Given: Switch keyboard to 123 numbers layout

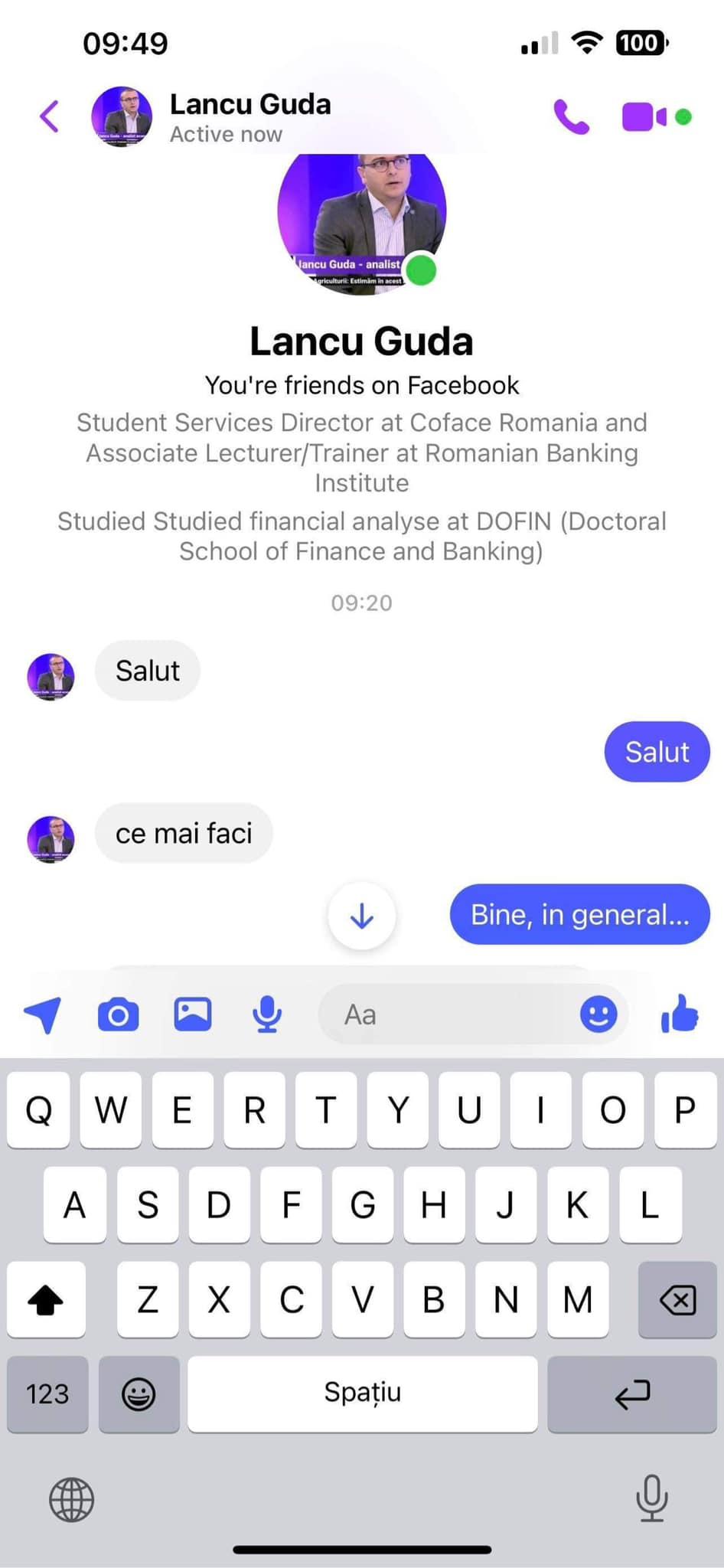Looking at the screenshot, I should pos(47,1393).
